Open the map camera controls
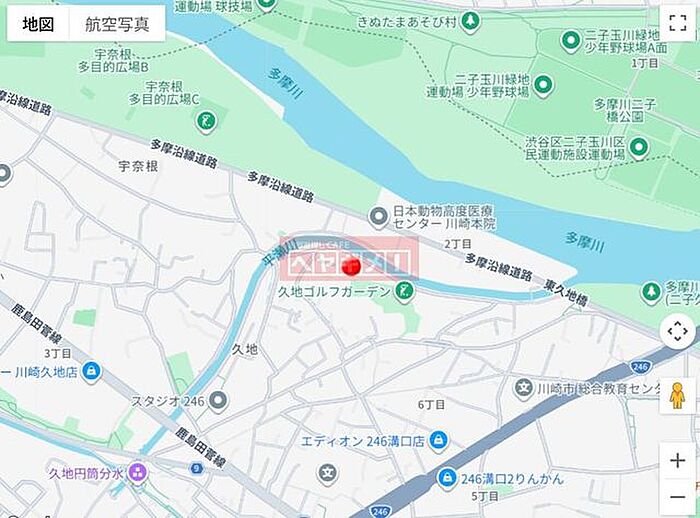The height and width of the screenshot is (518, 700). point(677,331)
